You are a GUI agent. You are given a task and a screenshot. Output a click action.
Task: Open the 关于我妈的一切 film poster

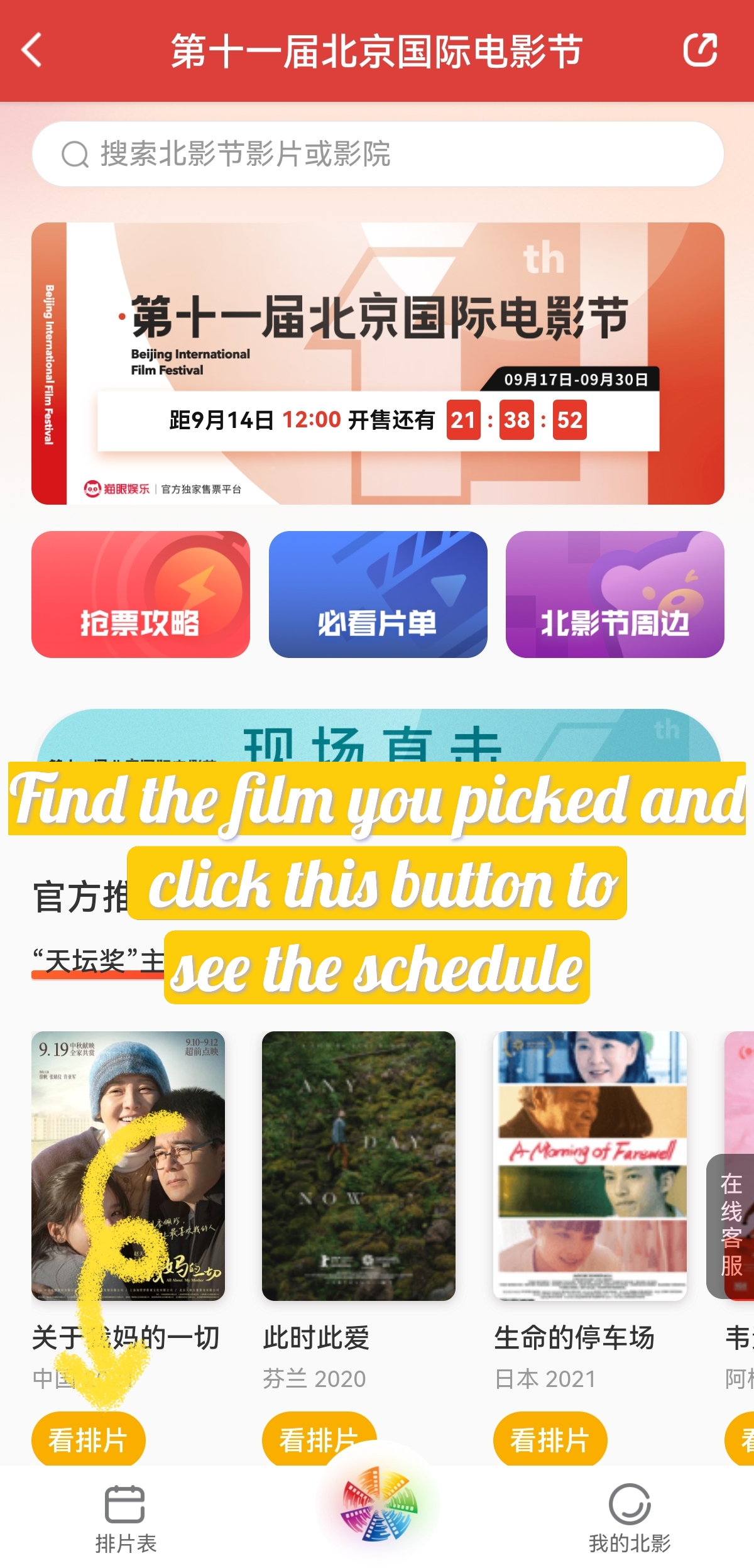click(x=128, y=1165)
